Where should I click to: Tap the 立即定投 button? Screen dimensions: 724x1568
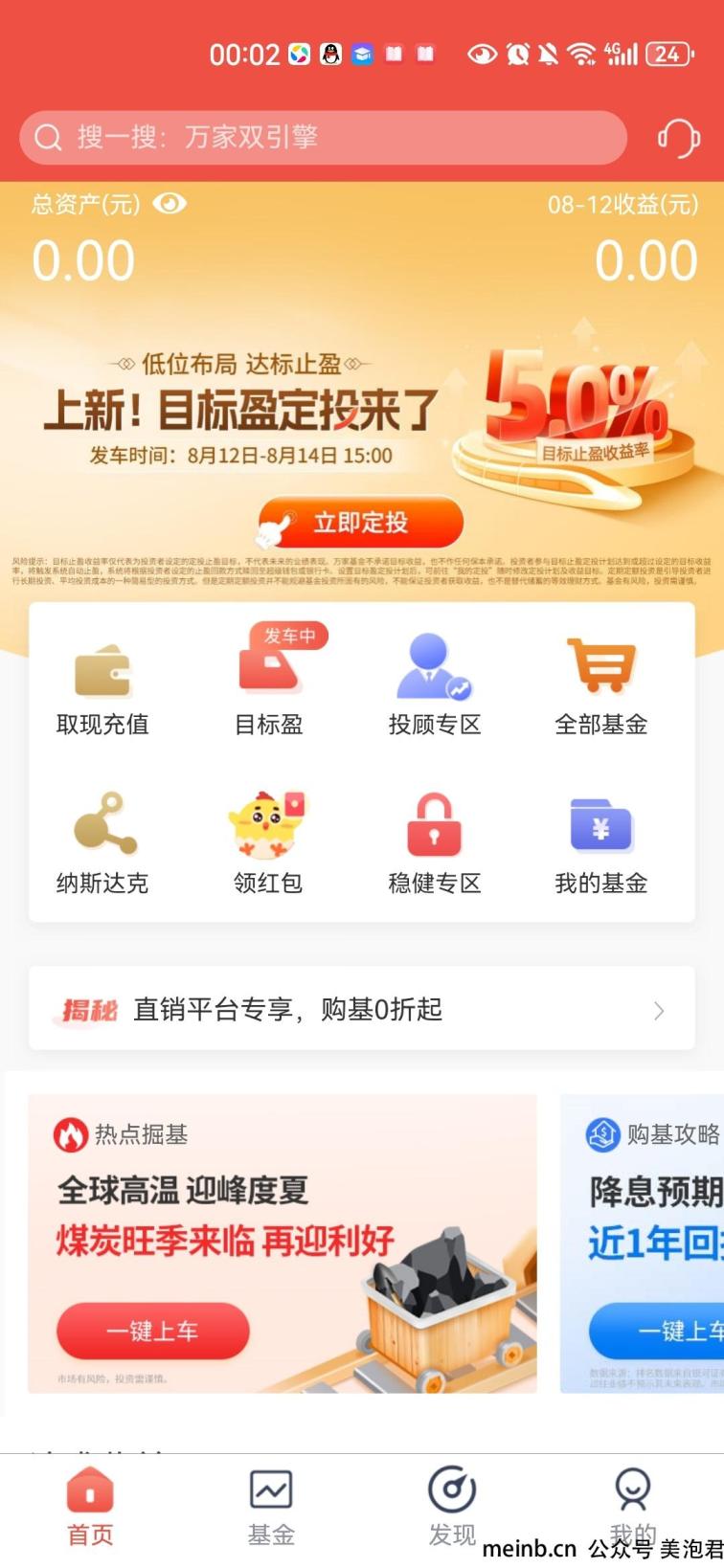pyautogui.click(x=361, y=523)
